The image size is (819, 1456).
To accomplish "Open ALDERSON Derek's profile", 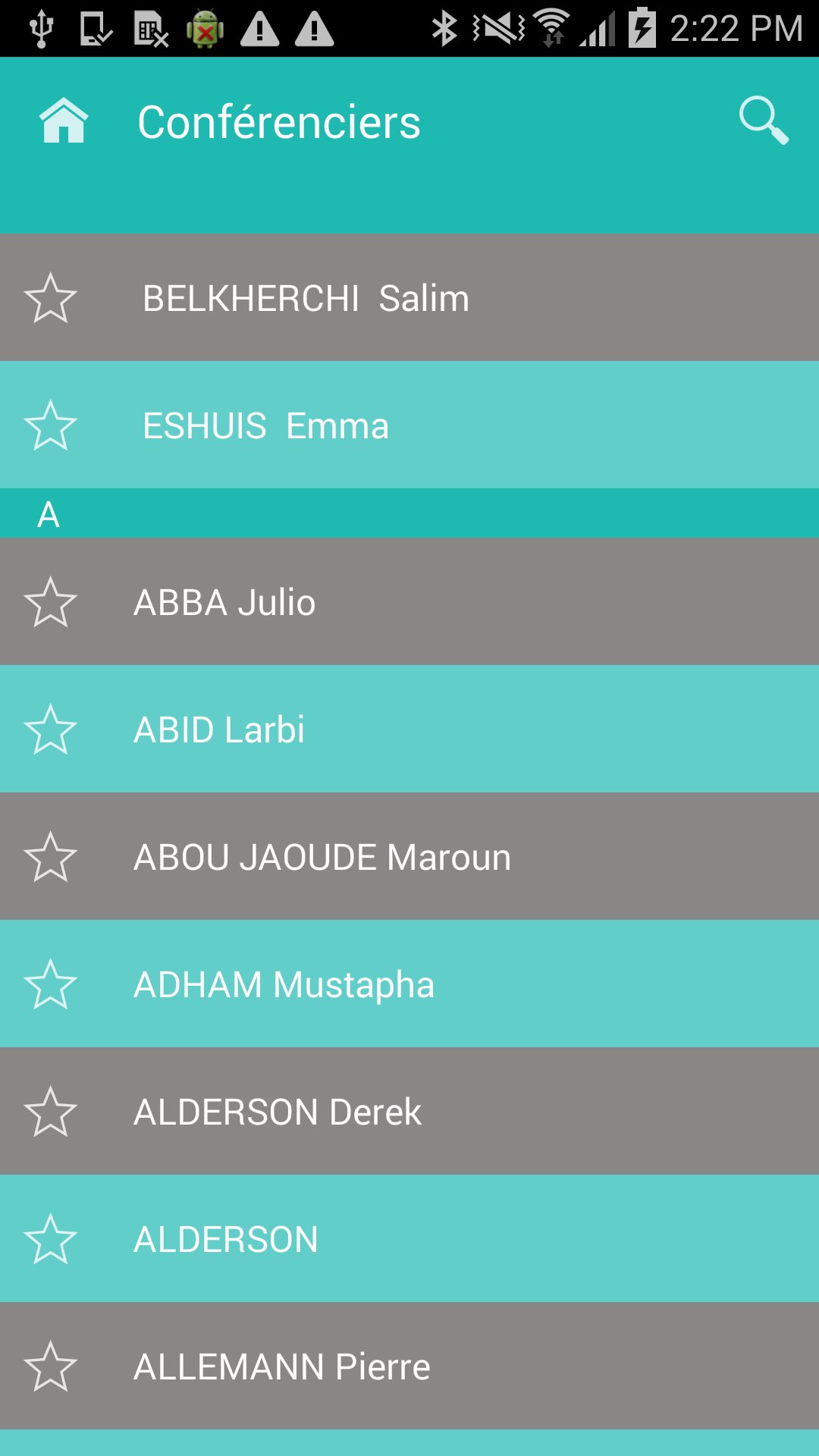I will point(278,1112).
